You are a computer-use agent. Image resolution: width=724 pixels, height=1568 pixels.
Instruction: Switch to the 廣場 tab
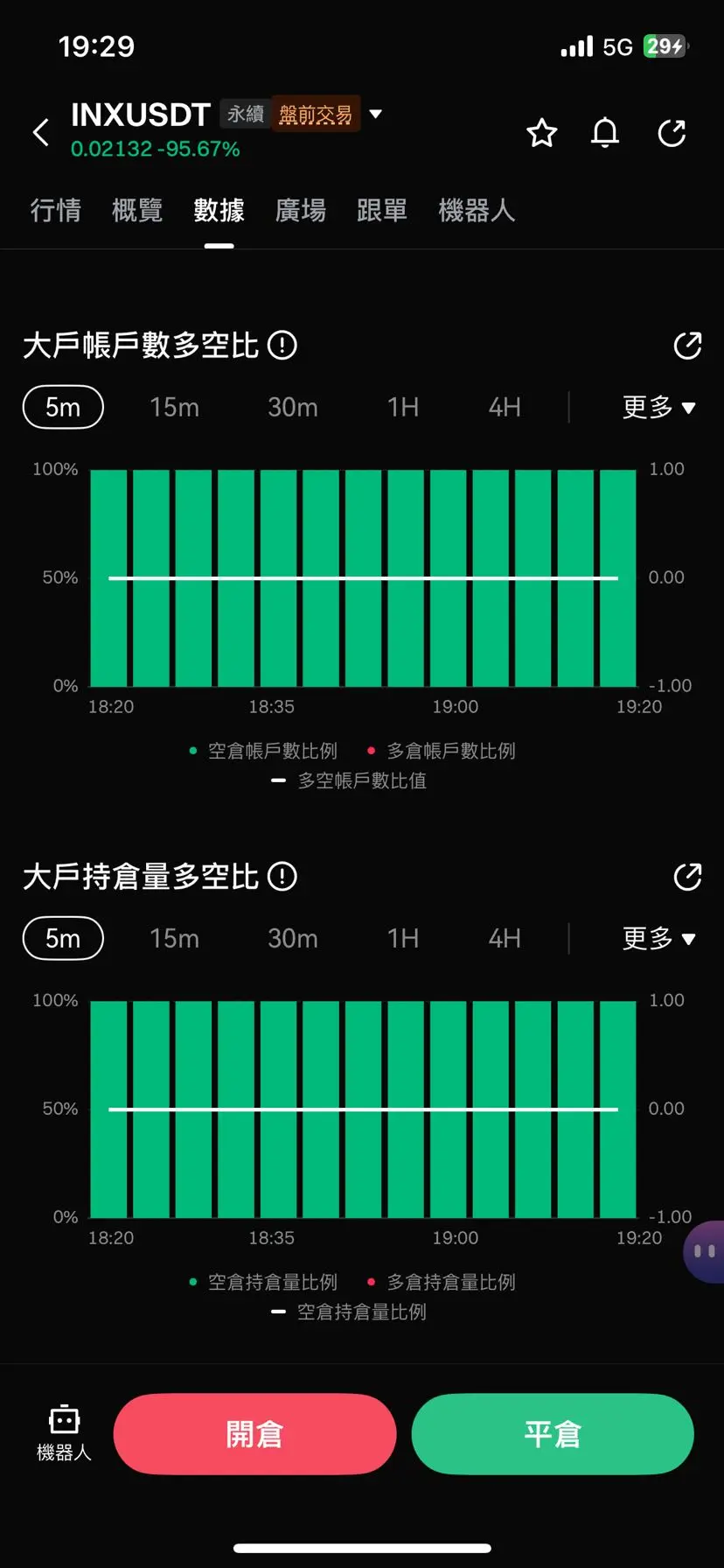(300, 211)
